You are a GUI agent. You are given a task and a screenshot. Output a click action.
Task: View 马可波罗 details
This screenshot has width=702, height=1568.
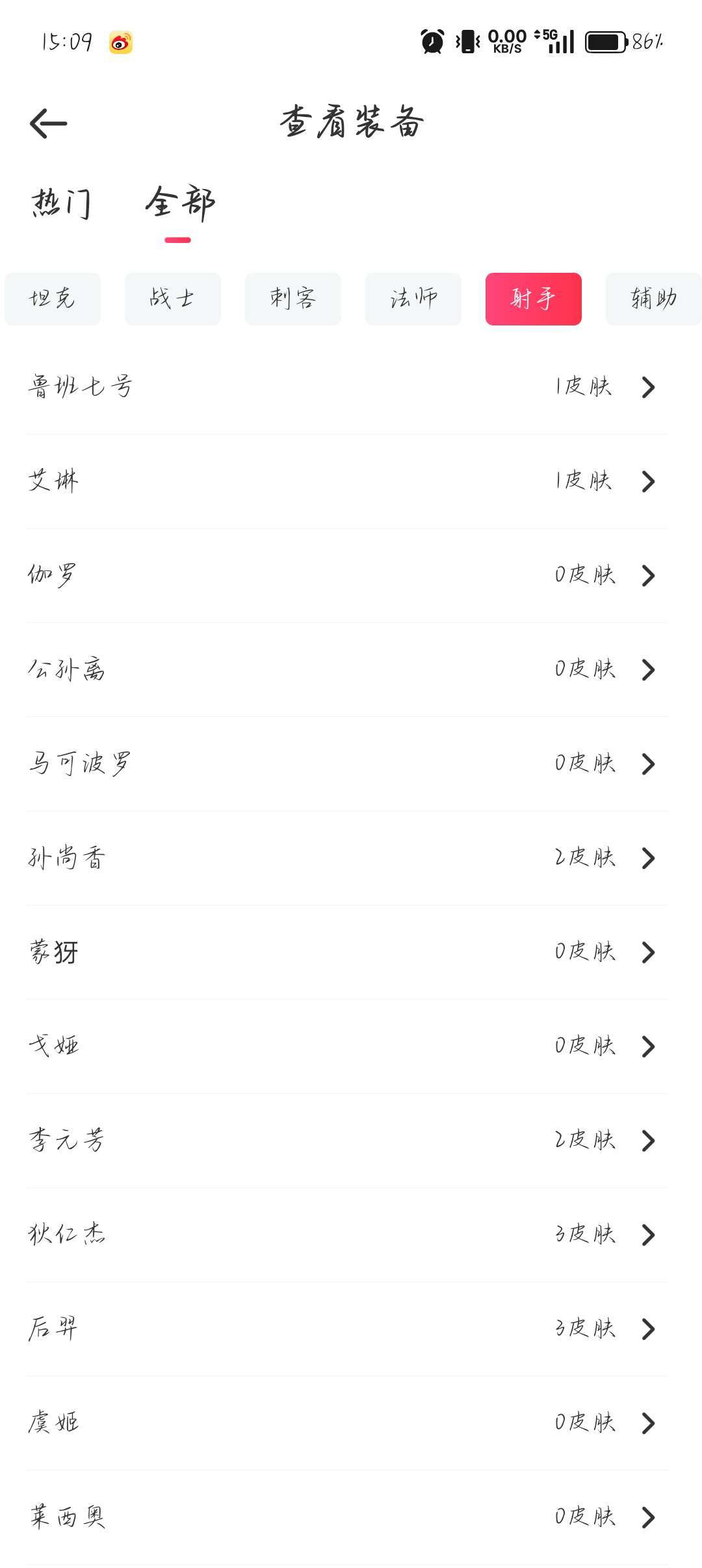[347, 764]
